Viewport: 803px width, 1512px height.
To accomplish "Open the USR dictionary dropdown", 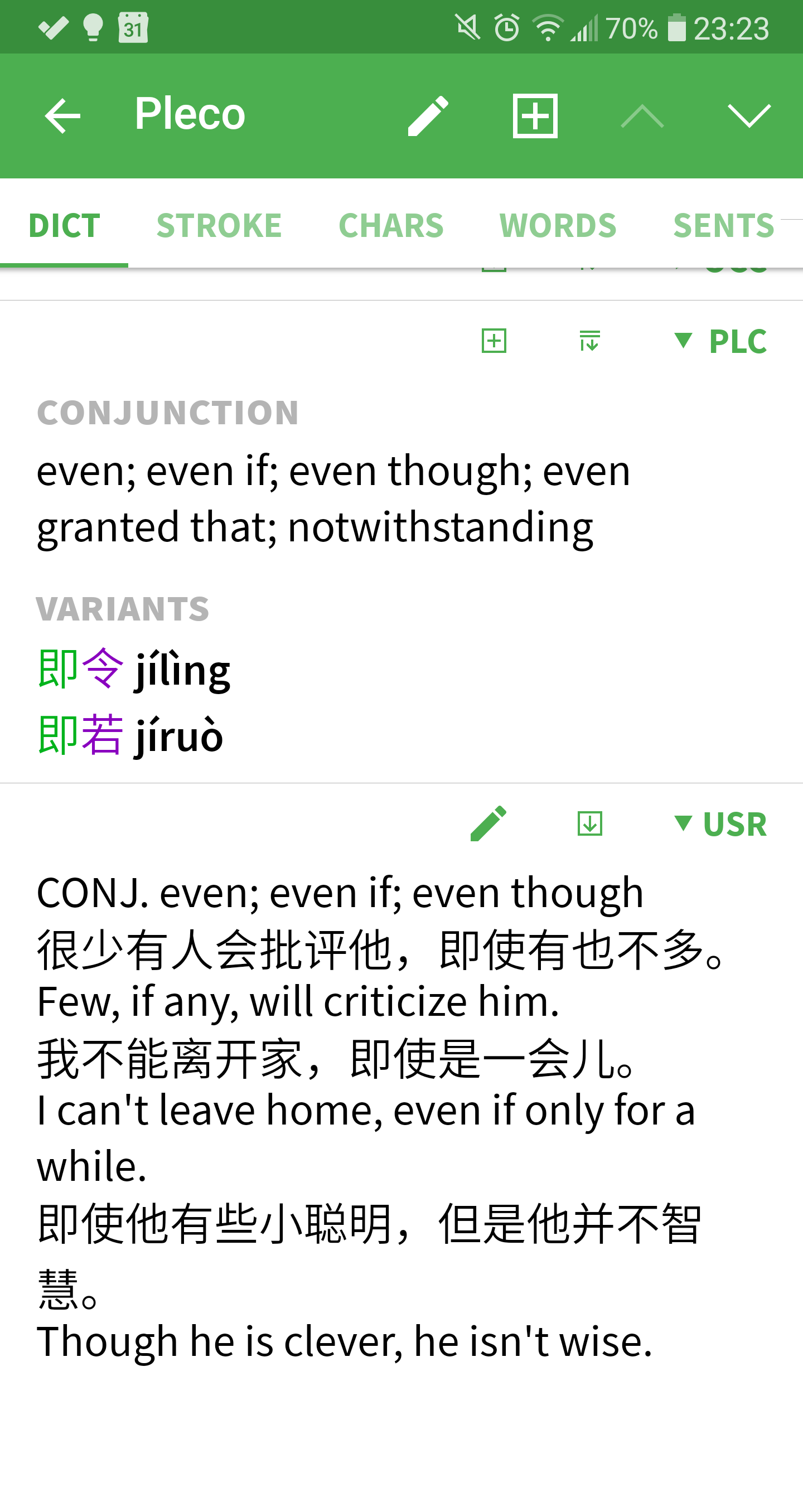I will click(x=721, y=823).
